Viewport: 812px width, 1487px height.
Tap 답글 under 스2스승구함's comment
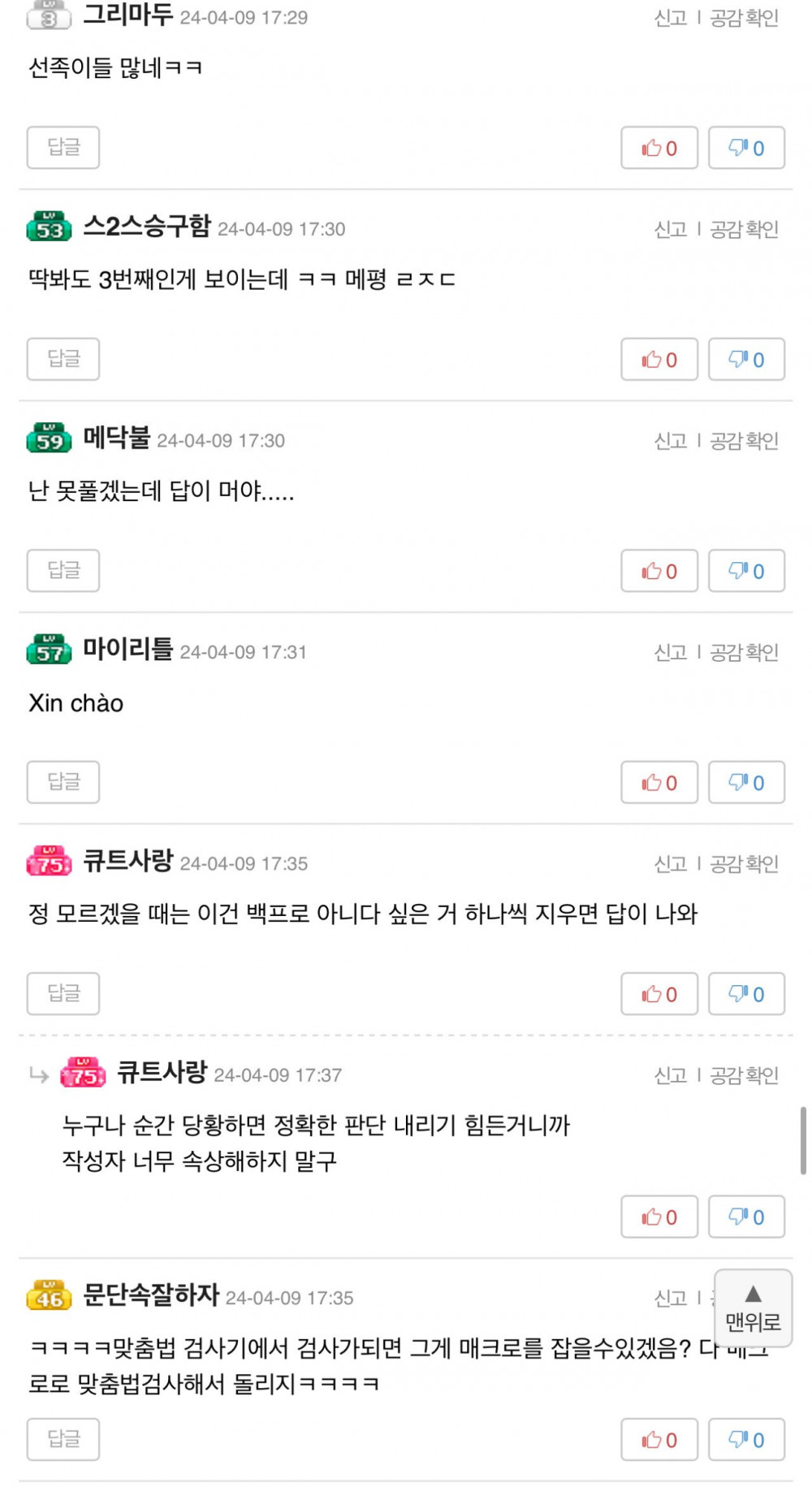tap(63, 360)
